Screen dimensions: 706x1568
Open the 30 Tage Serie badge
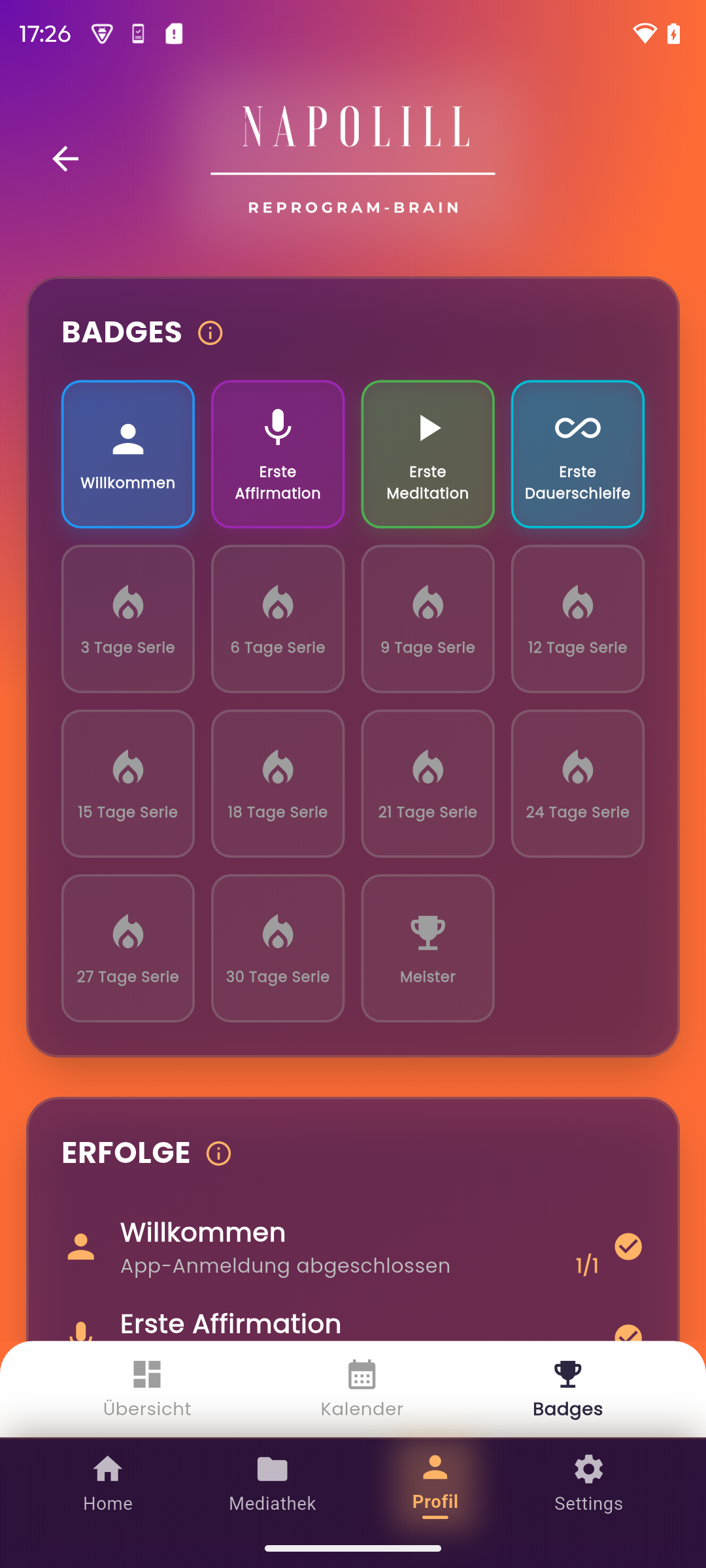[x=278, y=948]
